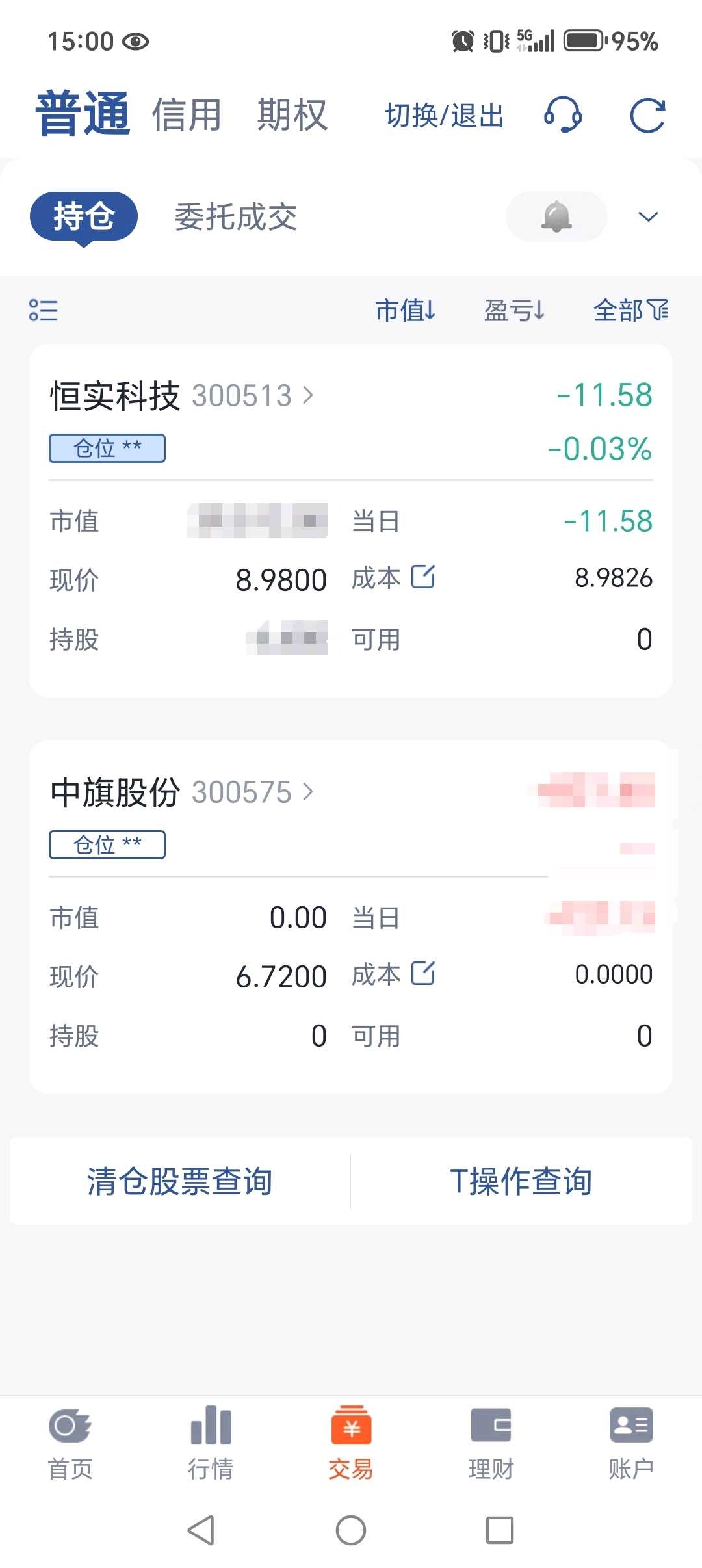Sort holdings by 市值
This screenshot has height=1568, width=702.
(406, 310)
